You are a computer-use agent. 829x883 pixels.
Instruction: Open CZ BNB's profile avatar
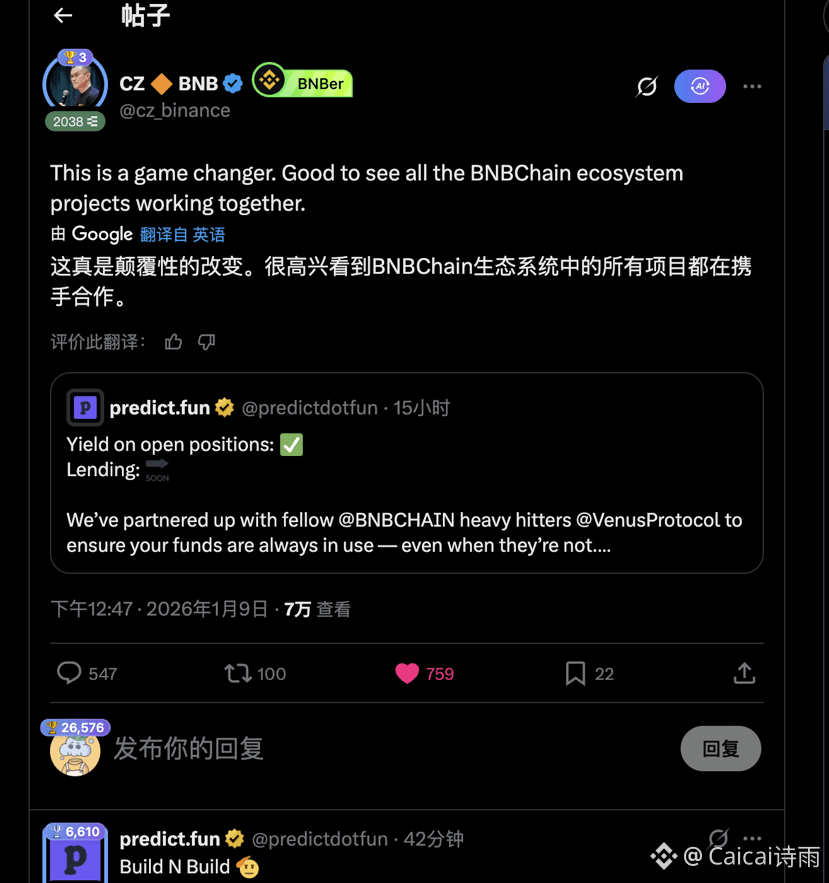[75, 84]
